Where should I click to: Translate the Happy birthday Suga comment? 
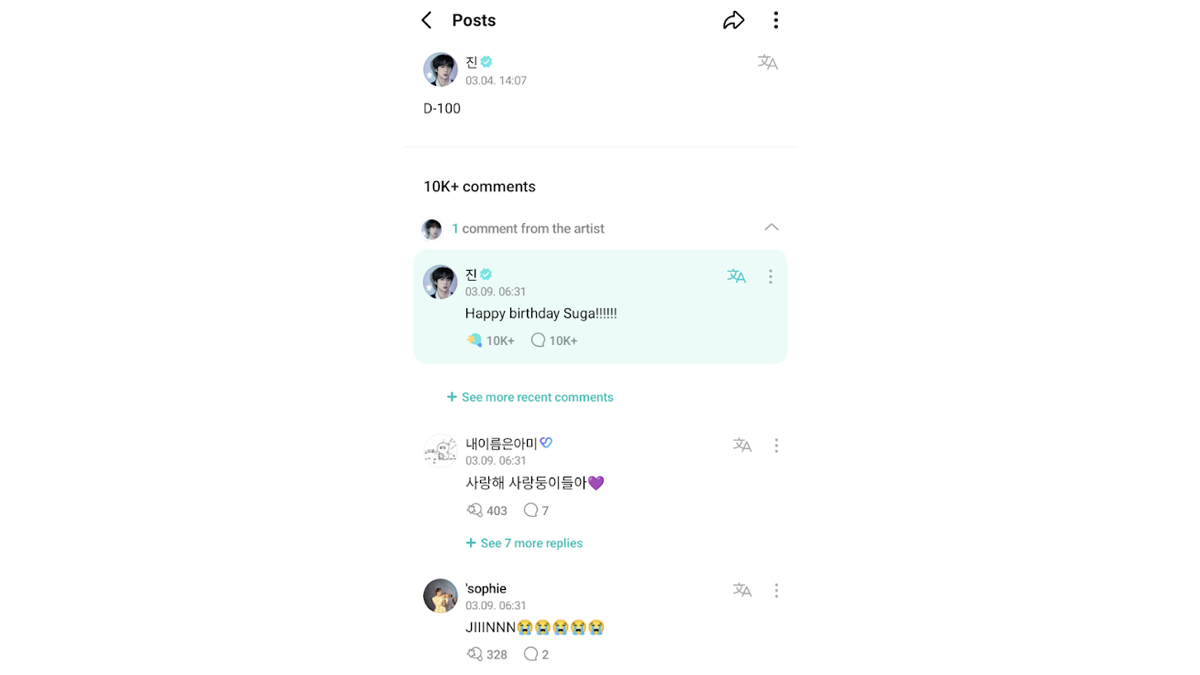pyautogui.click(x=736, y=277)
